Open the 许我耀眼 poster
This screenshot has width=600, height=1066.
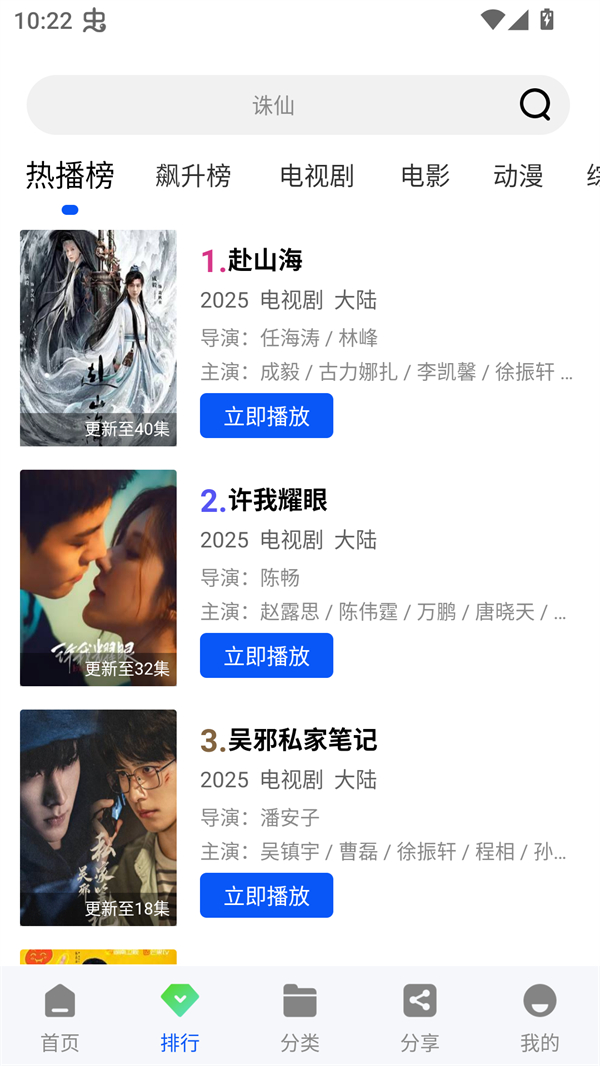98,578
